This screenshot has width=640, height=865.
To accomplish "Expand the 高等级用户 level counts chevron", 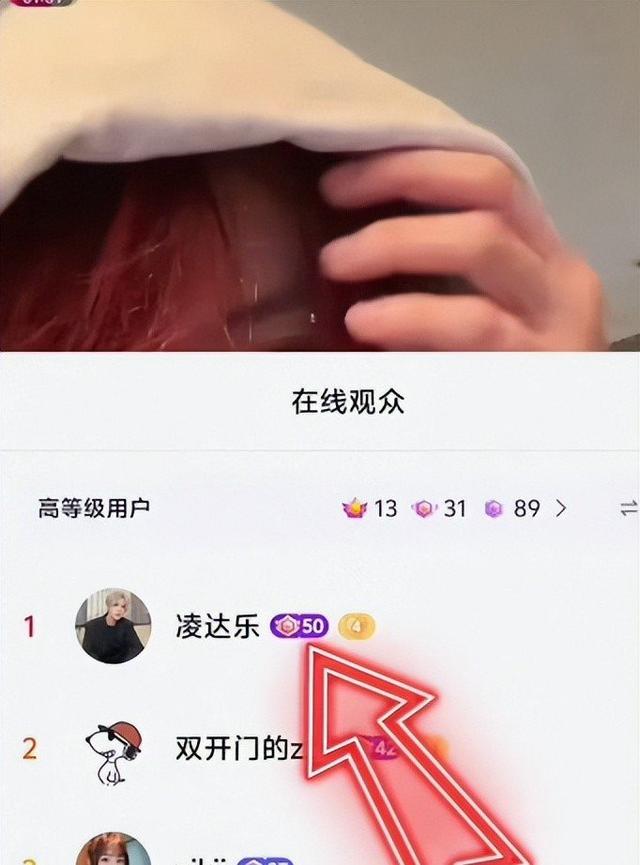I will pyautogui.click(x=560, y=509).
